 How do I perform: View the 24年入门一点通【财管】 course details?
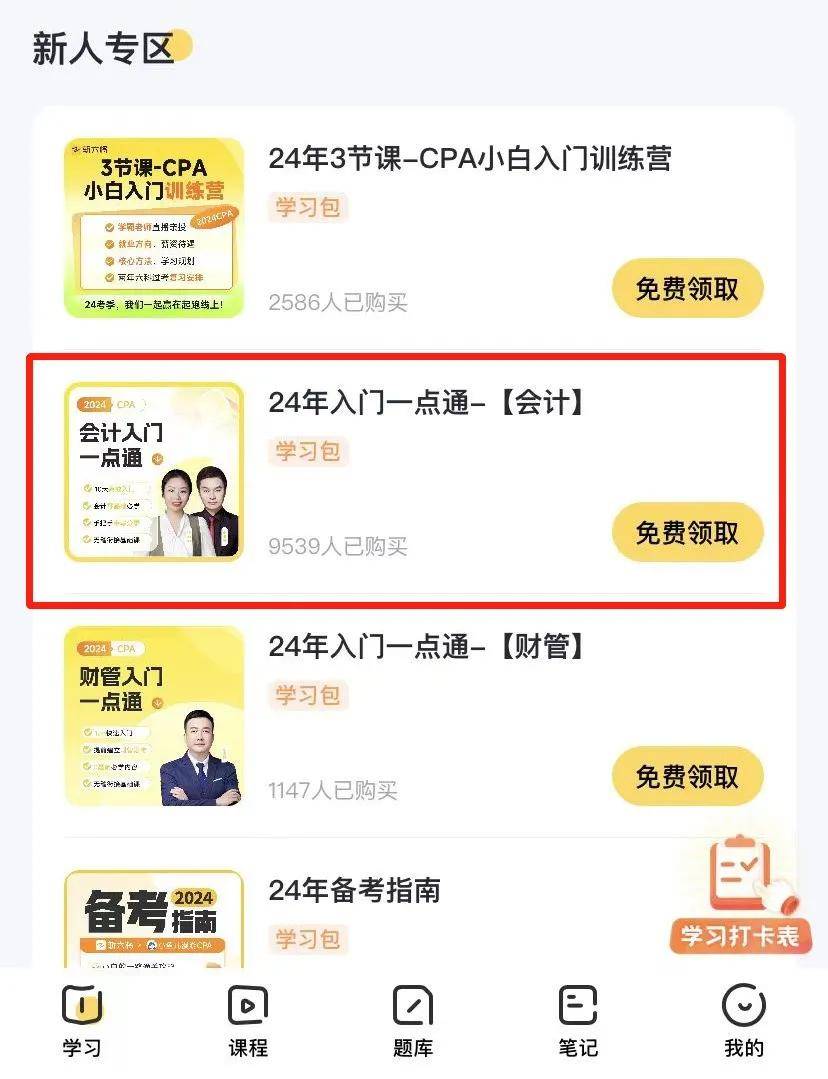(426, 647)
